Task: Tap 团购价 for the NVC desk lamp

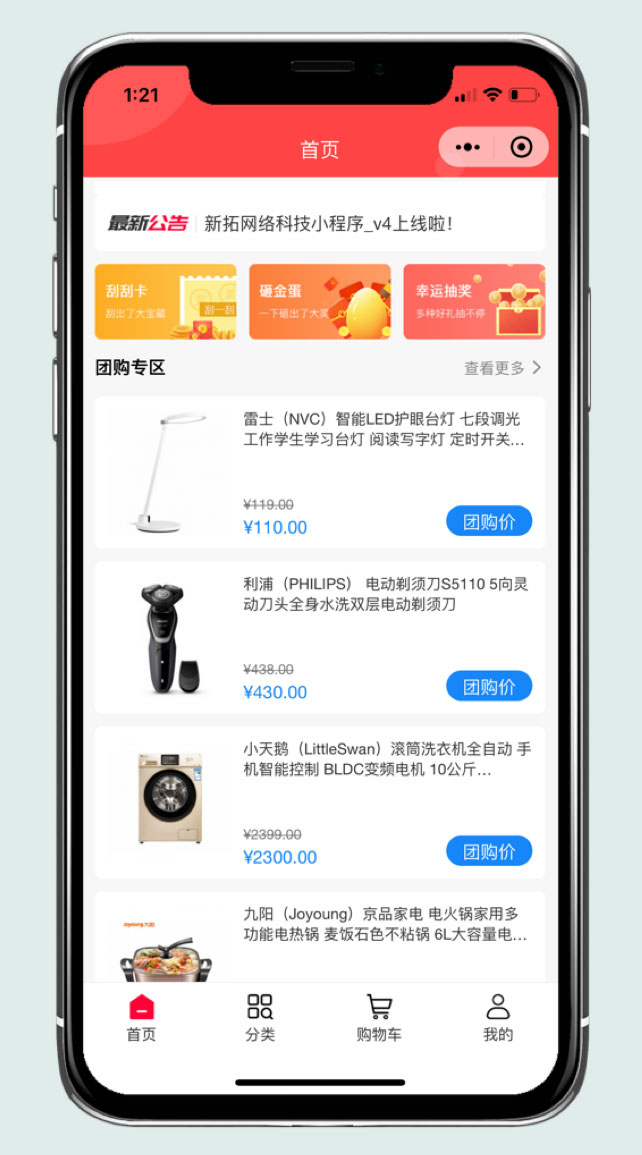Action: (x=489, y=522)
